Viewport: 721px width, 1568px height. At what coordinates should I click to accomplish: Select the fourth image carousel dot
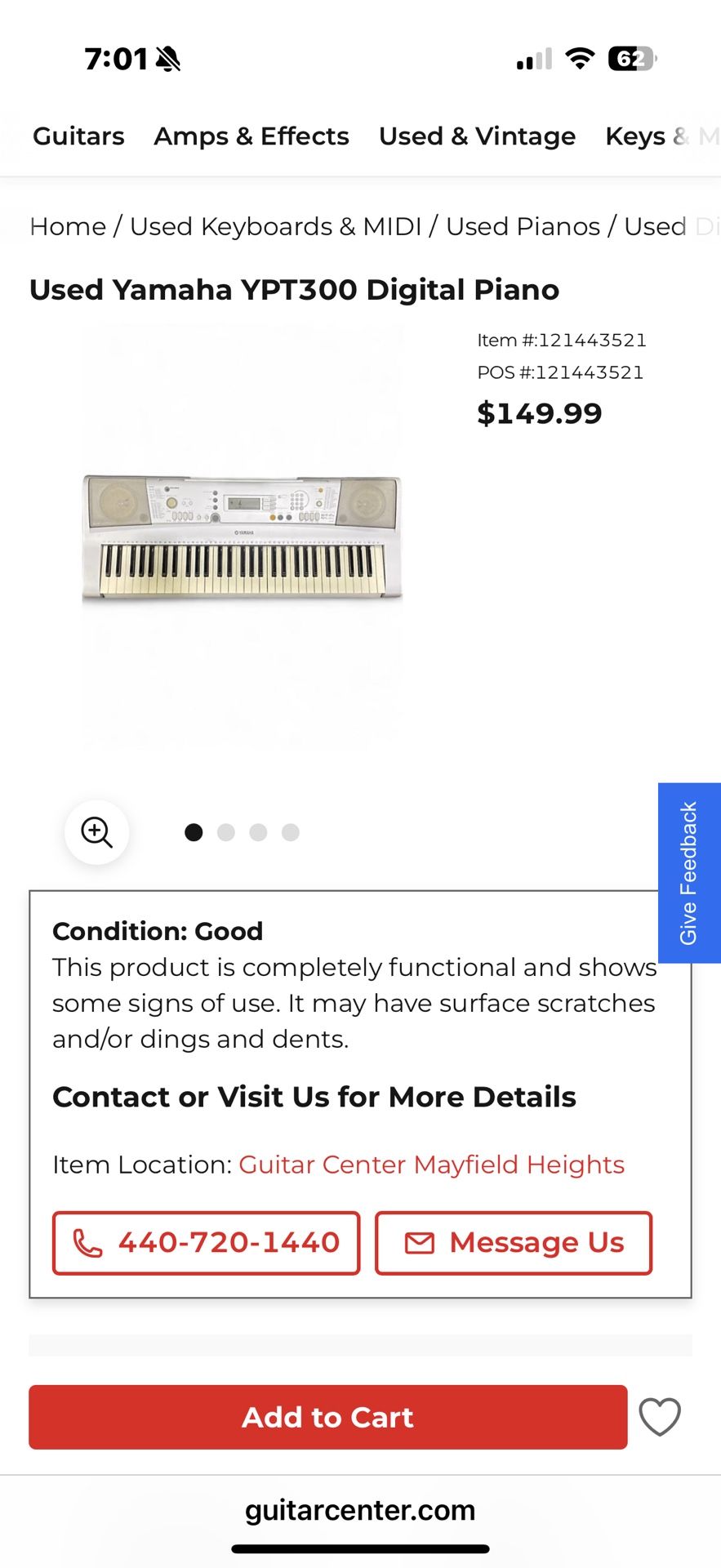(x=292, y=831)
